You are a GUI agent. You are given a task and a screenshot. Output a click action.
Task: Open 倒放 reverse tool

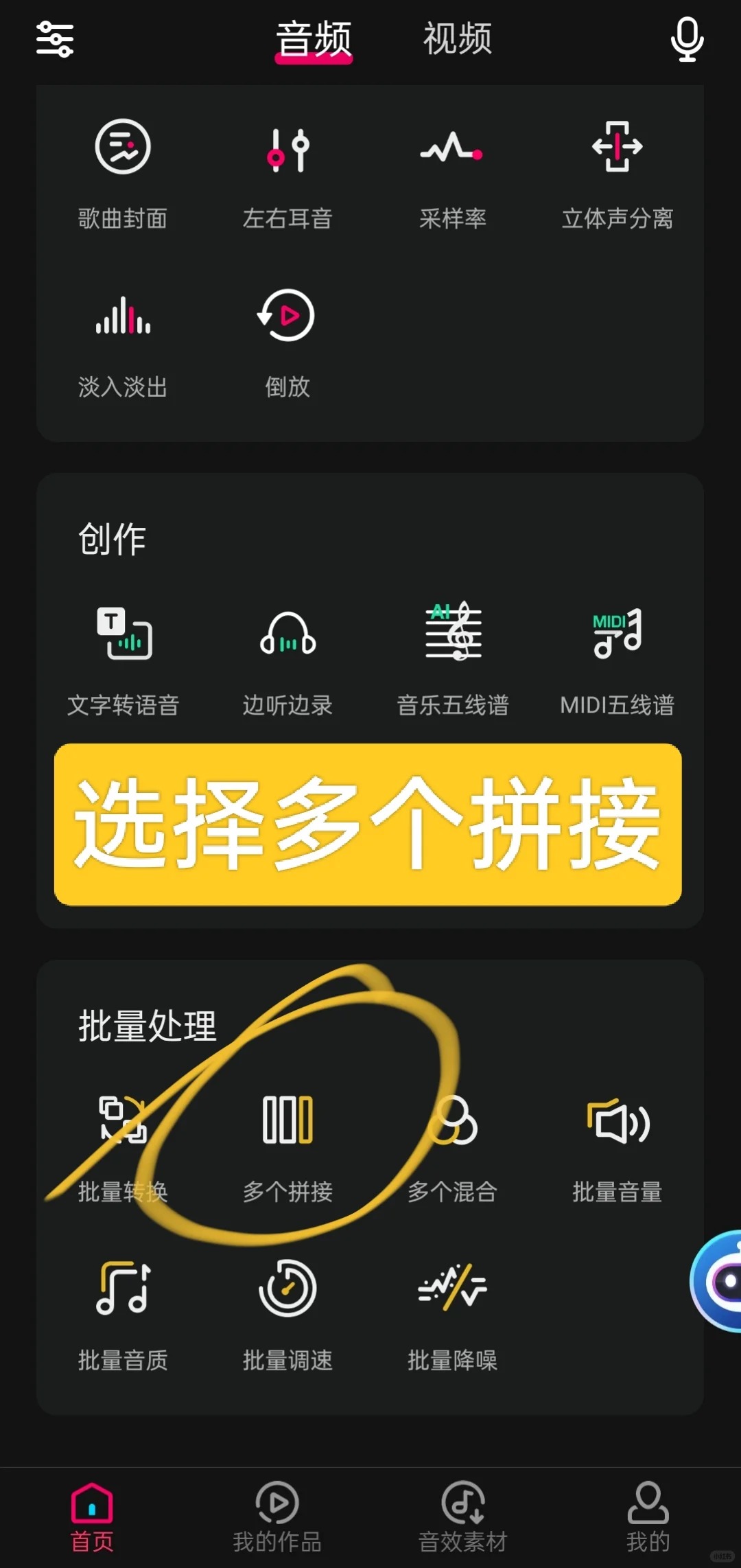coord(287,343)
